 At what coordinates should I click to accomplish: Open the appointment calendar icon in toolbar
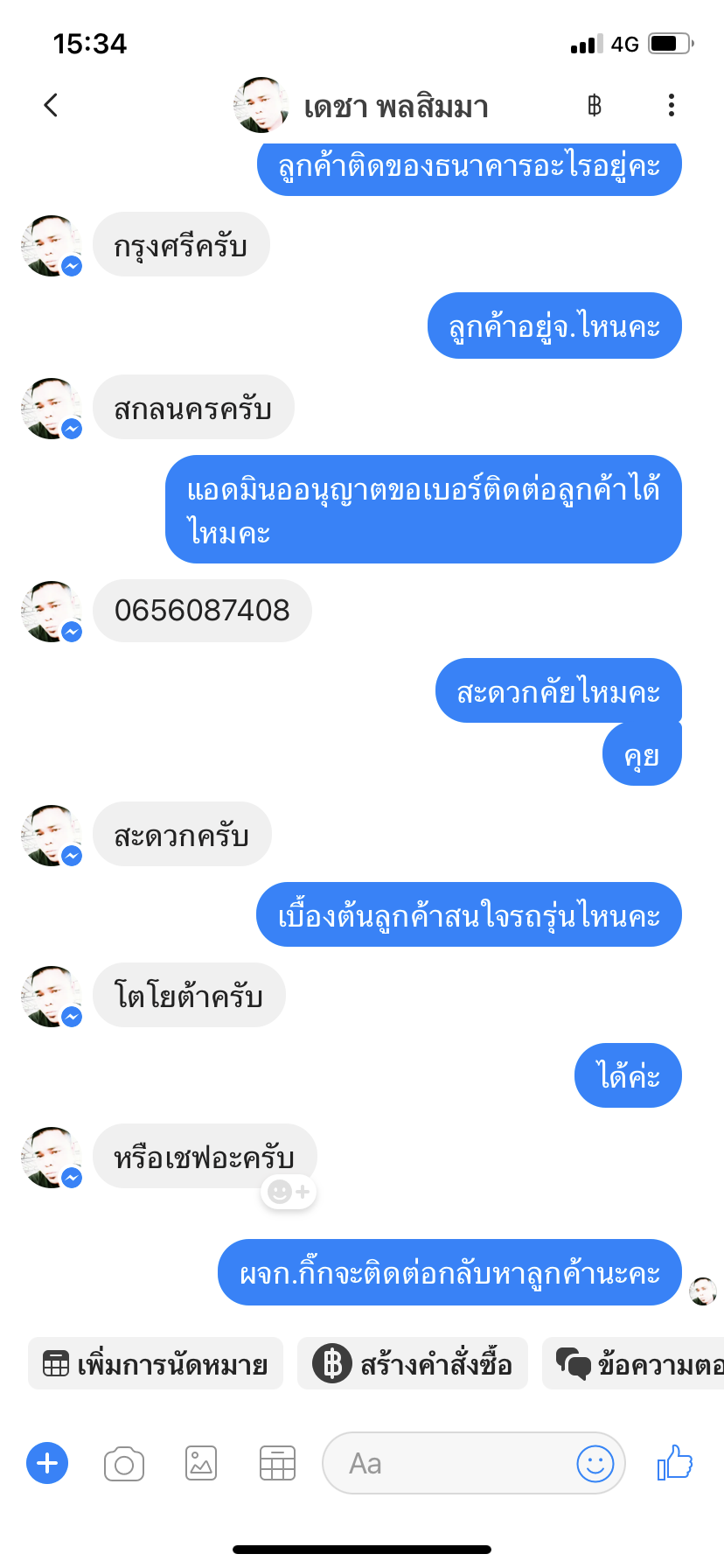[x=277, y=1463]
